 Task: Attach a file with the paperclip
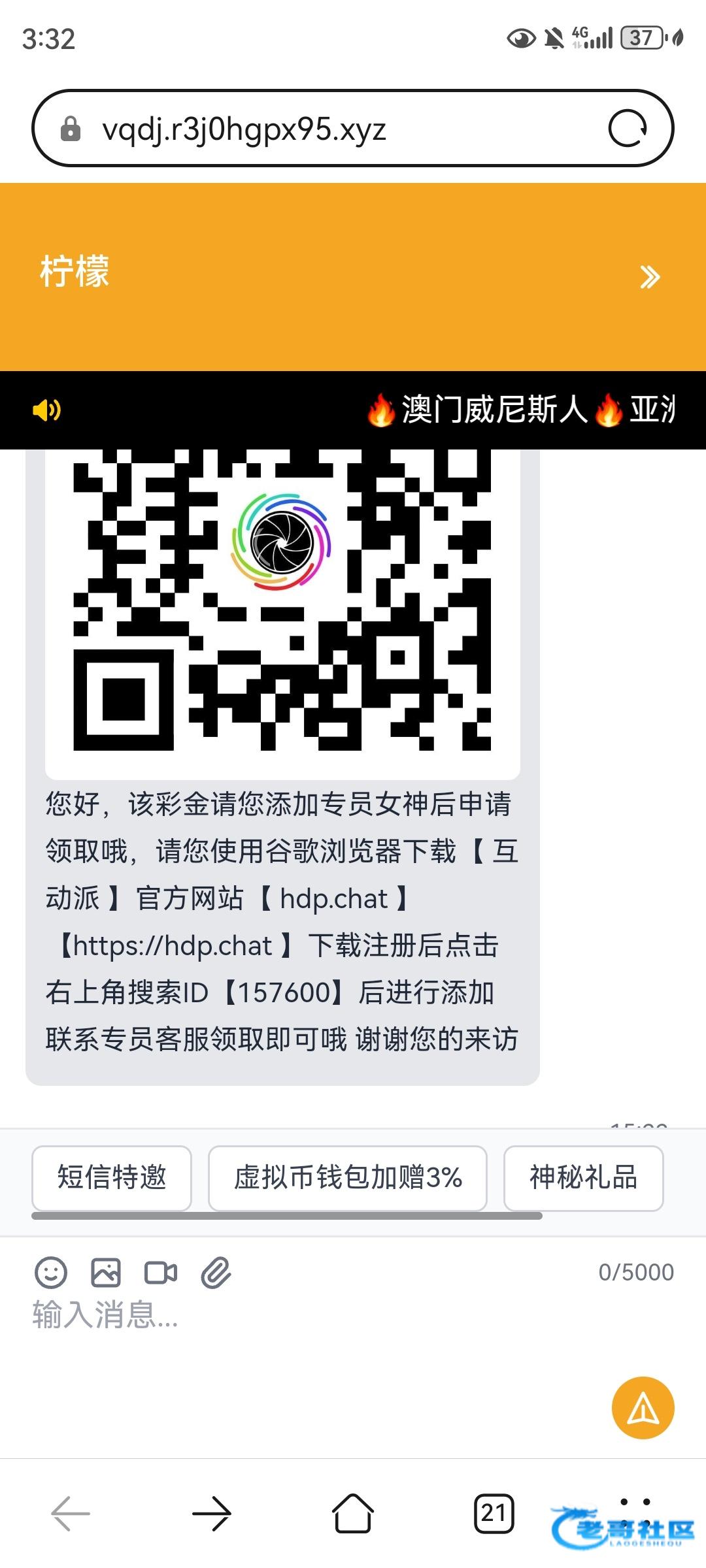(x=216, y=1273)
